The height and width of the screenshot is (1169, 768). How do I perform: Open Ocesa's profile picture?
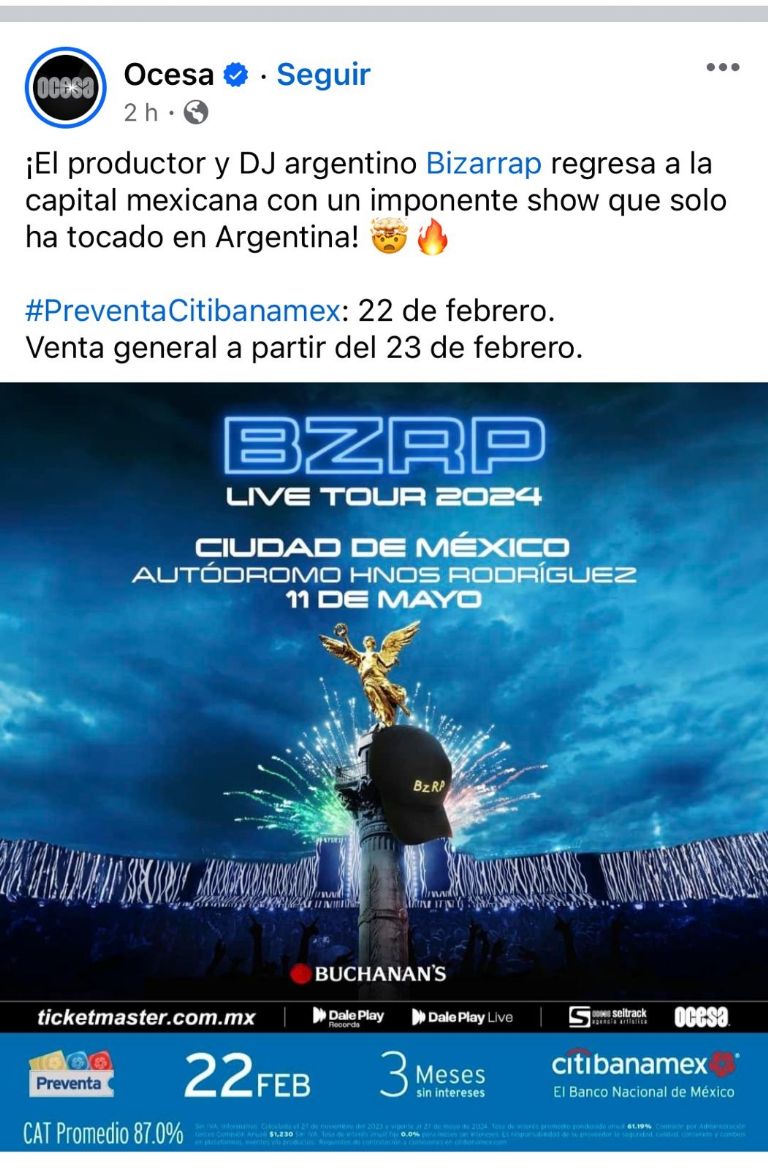tap(65, 87)
